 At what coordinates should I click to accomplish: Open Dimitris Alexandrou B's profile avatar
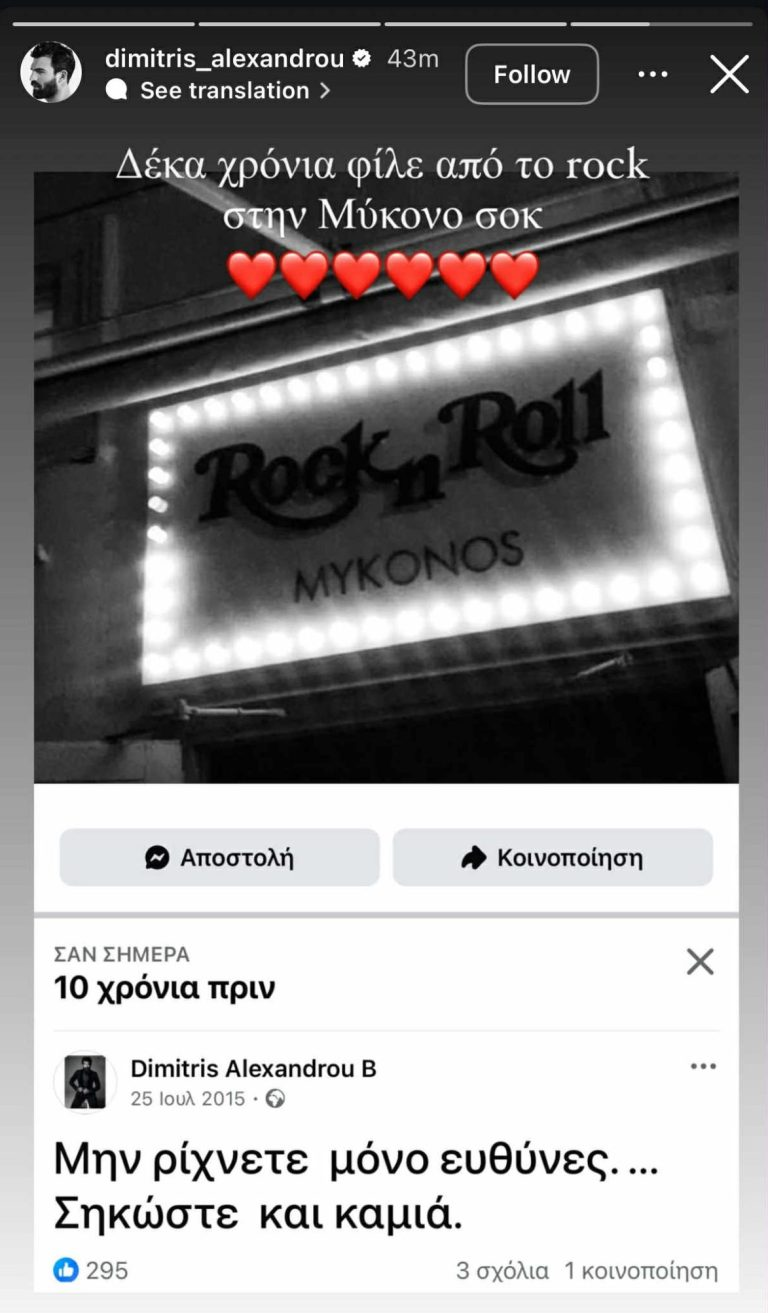click(85, 1081)
